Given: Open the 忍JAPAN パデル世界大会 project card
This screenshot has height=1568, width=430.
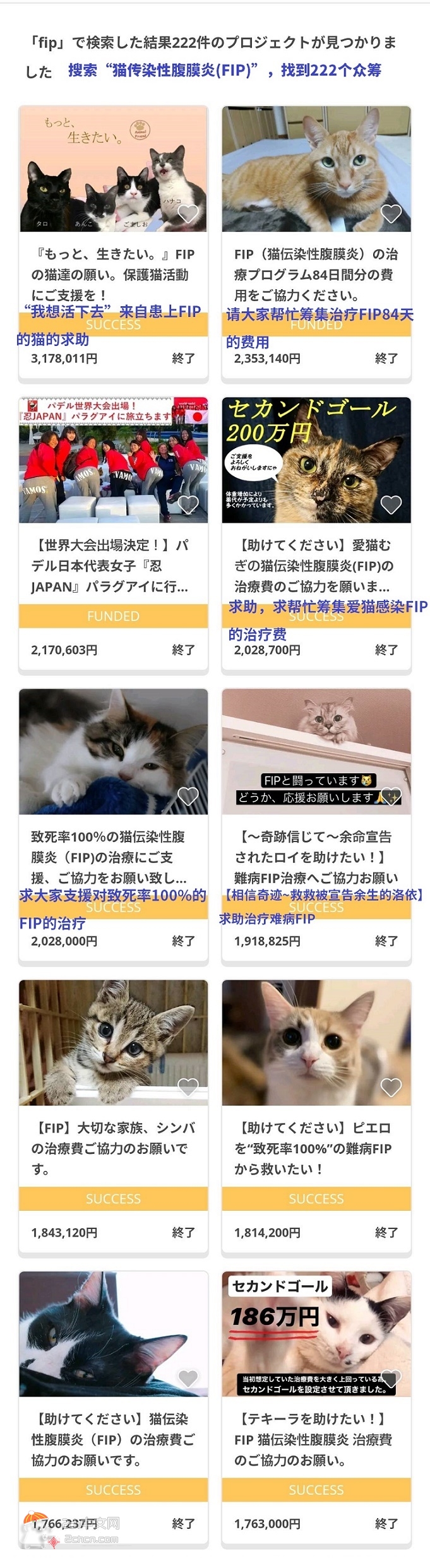Looking at the screenshot, I should 113,565.
